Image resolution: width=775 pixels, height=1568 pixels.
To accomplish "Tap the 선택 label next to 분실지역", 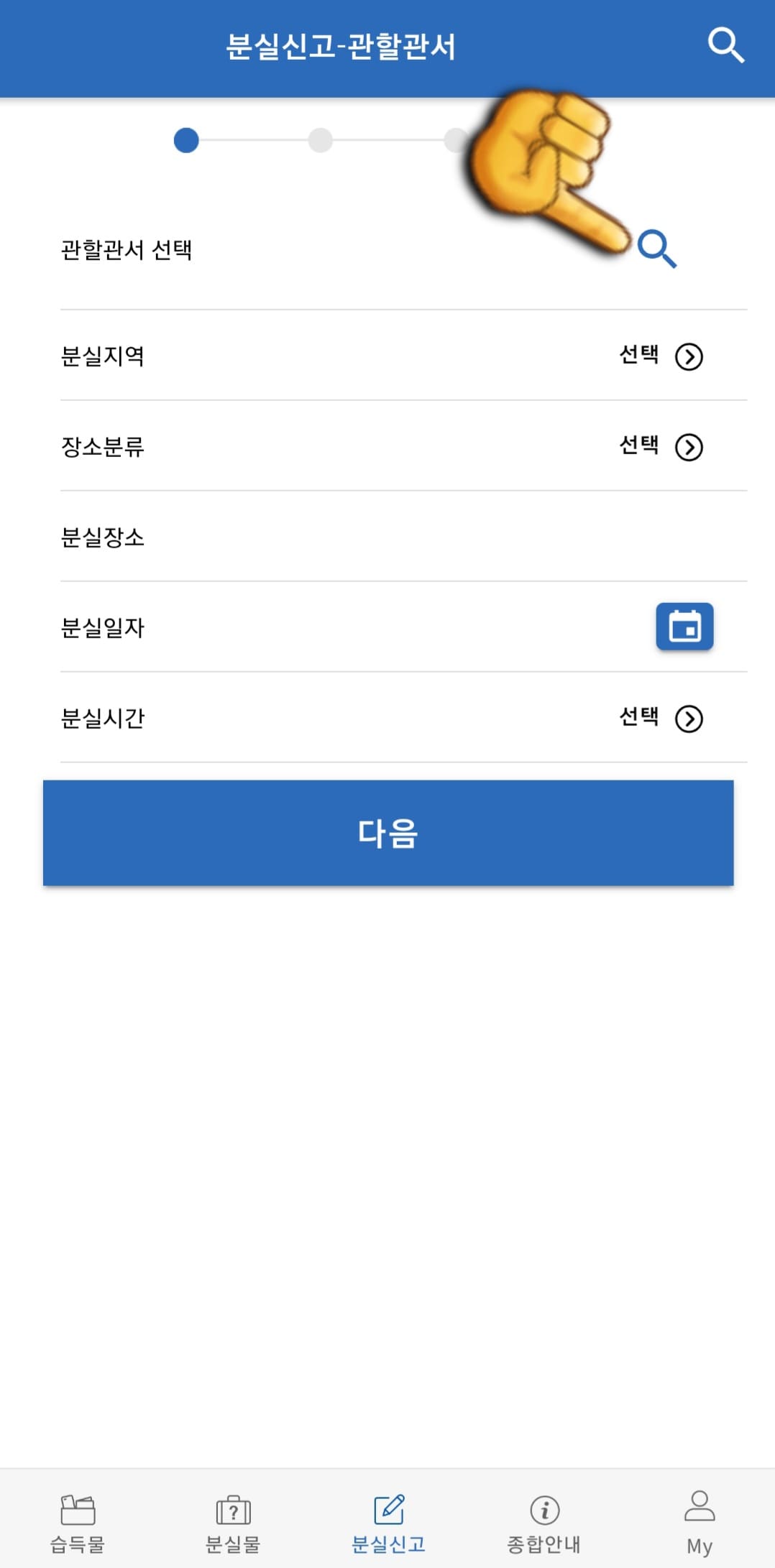I will 640,355.
